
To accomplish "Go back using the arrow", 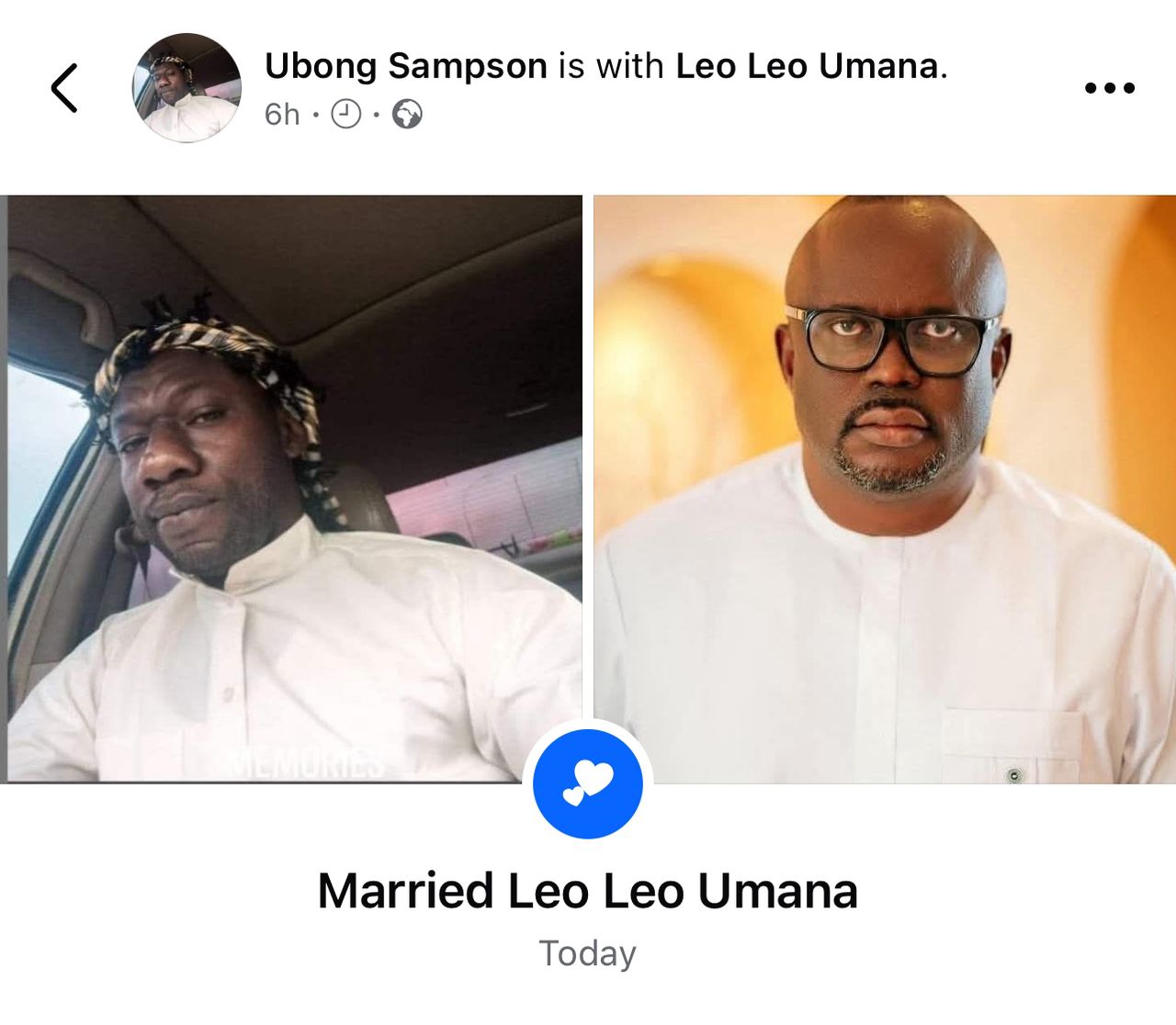I will [x=64, y=88].
